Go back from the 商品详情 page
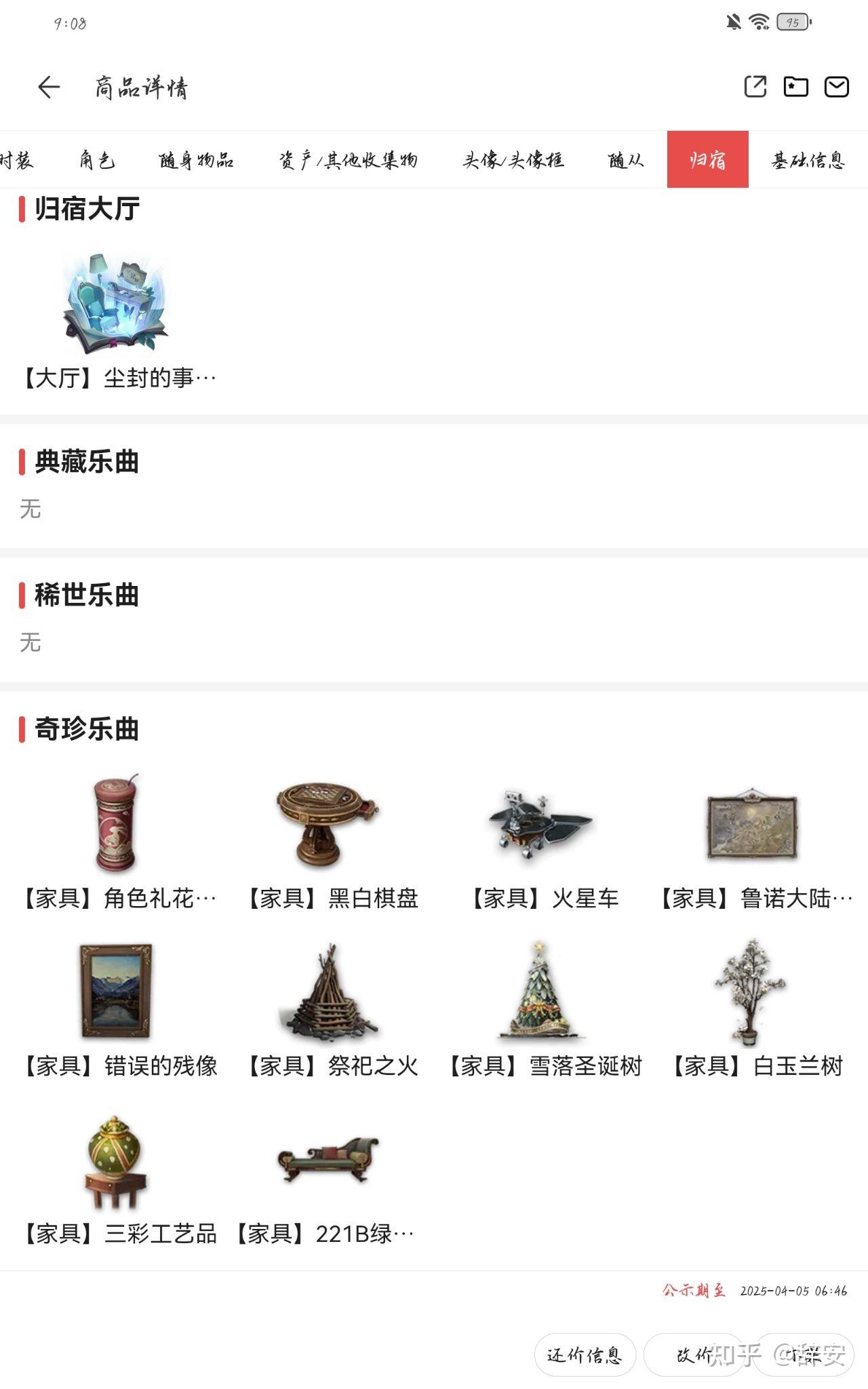This screenshot has height=1389, width=868. click(x=49, y=87)
